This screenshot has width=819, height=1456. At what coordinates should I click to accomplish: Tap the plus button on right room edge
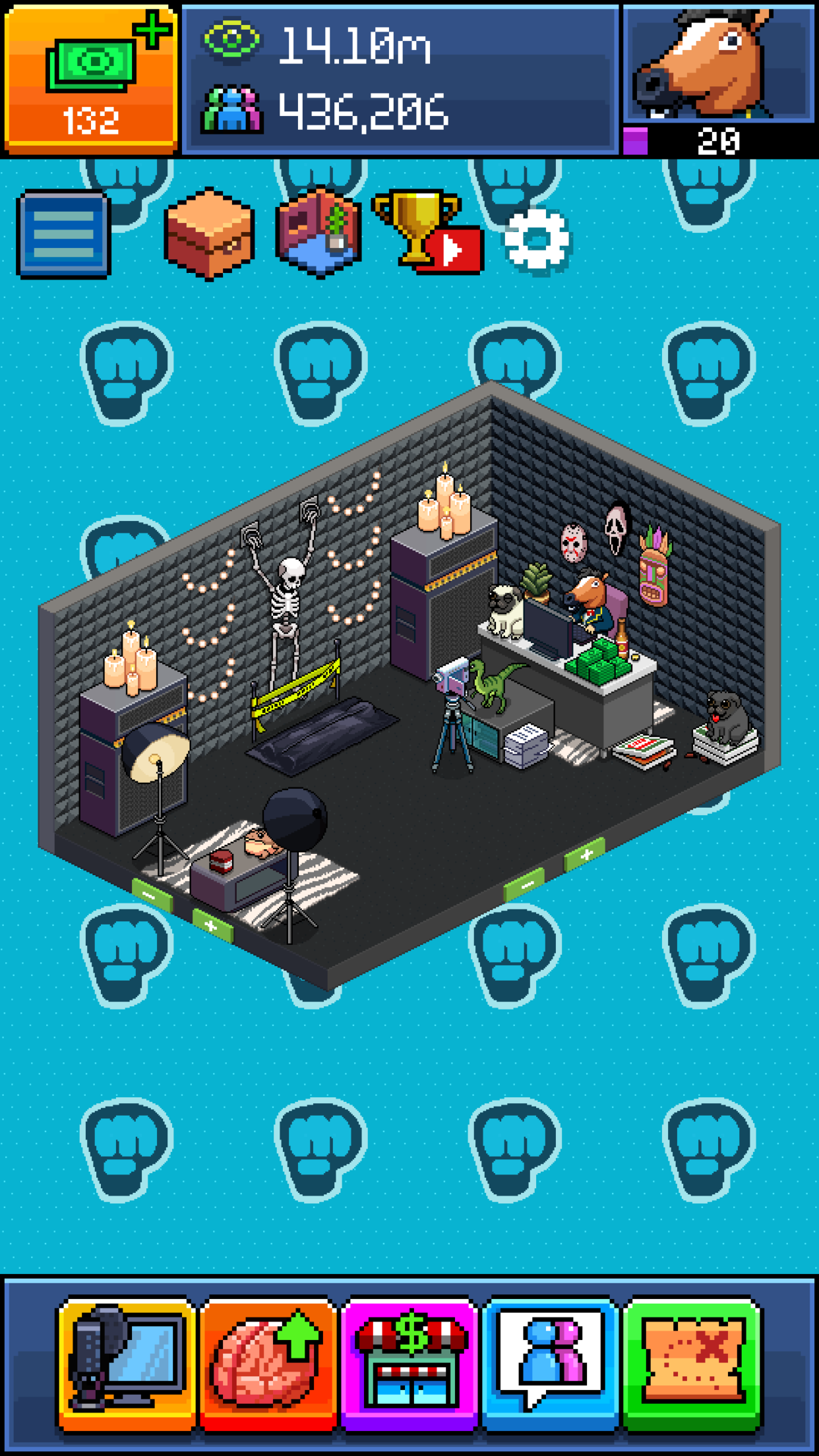(x=585, y=855)
